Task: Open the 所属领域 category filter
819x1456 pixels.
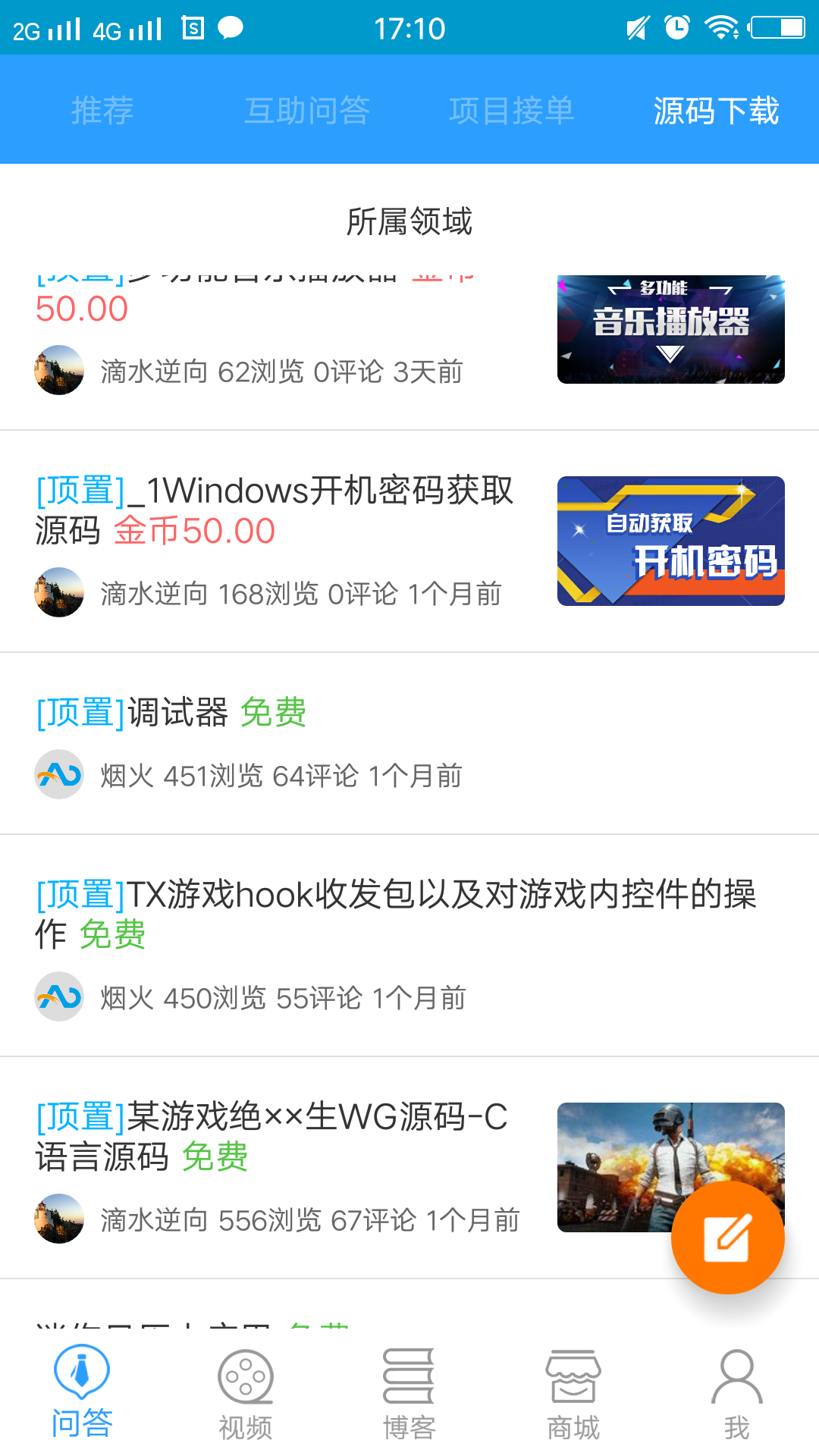Action: 409,221
